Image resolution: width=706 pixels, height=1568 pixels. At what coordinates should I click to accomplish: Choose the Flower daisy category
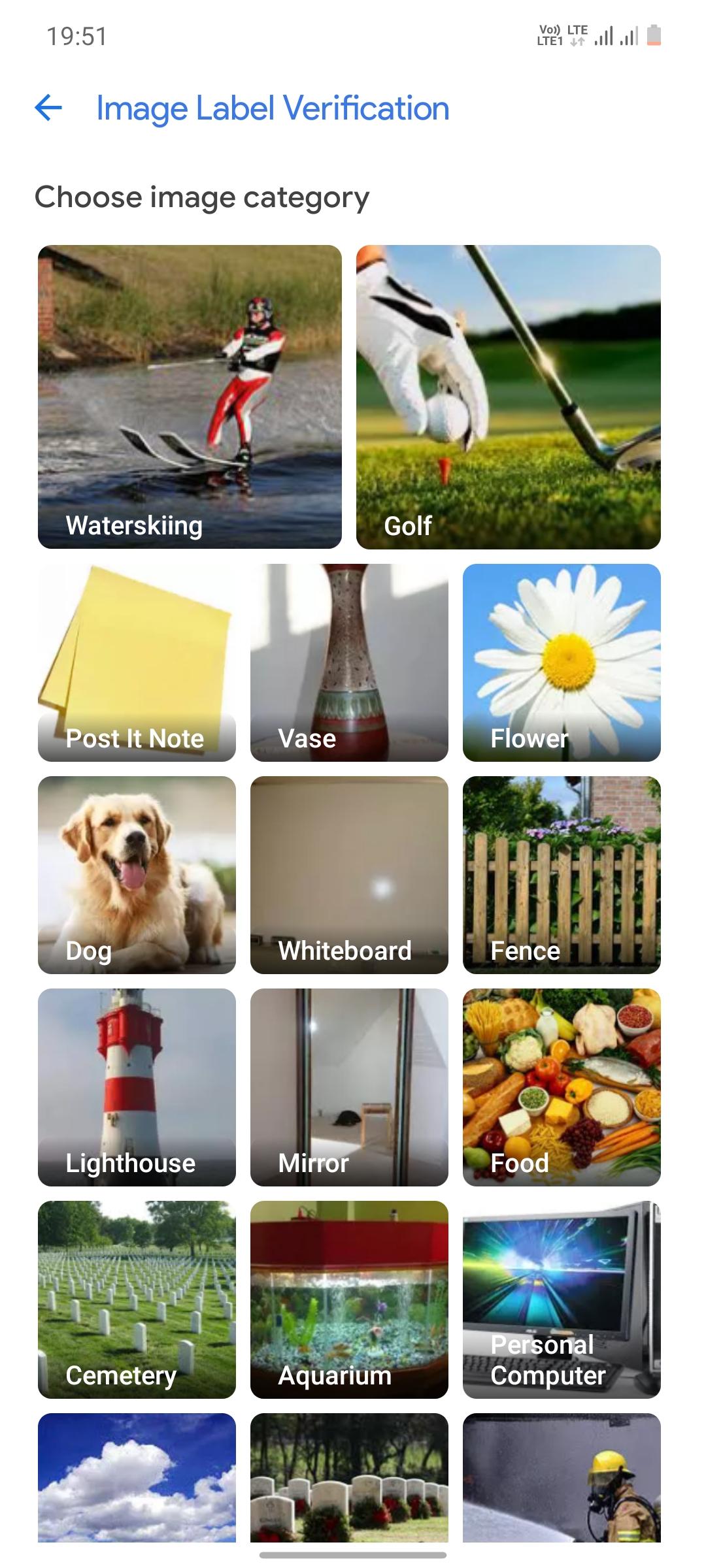pos(562,662)
